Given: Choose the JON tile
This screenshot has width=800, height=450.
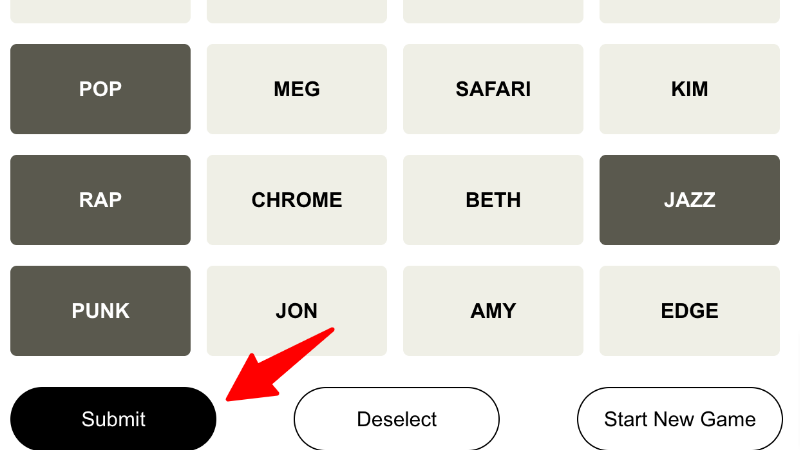Looking at the screenshot, I should (x=297, y=311).
